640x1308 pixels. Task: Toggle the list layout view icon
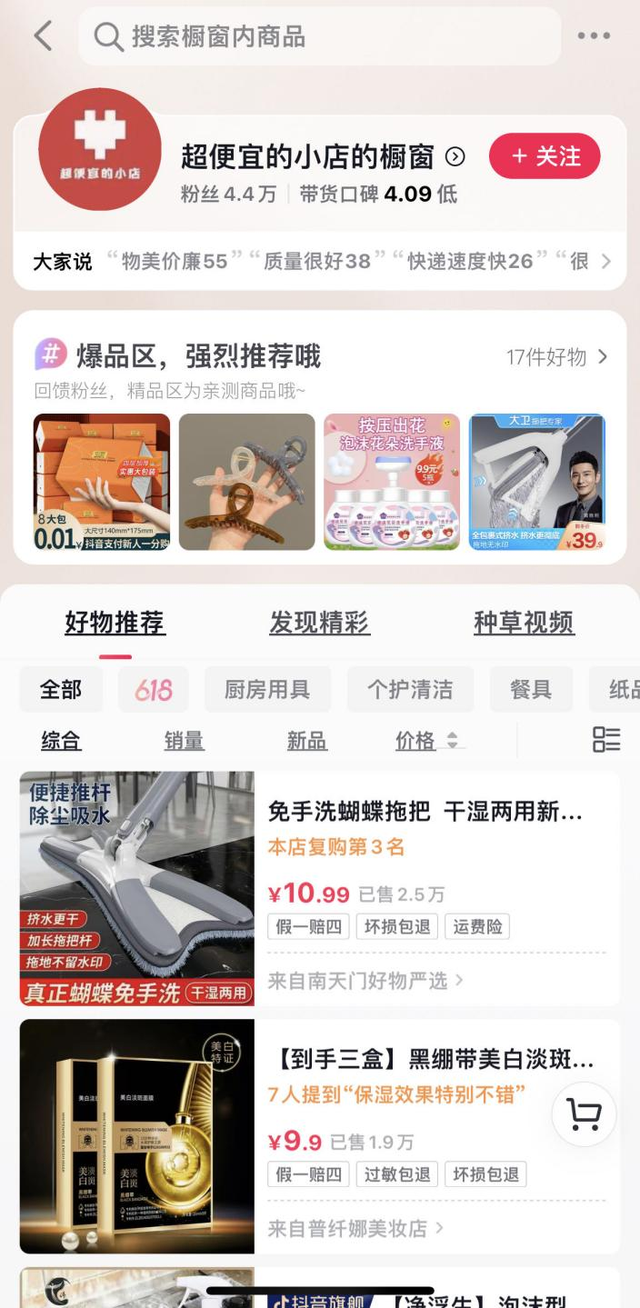pyautogui.click(x=606, y=740)
